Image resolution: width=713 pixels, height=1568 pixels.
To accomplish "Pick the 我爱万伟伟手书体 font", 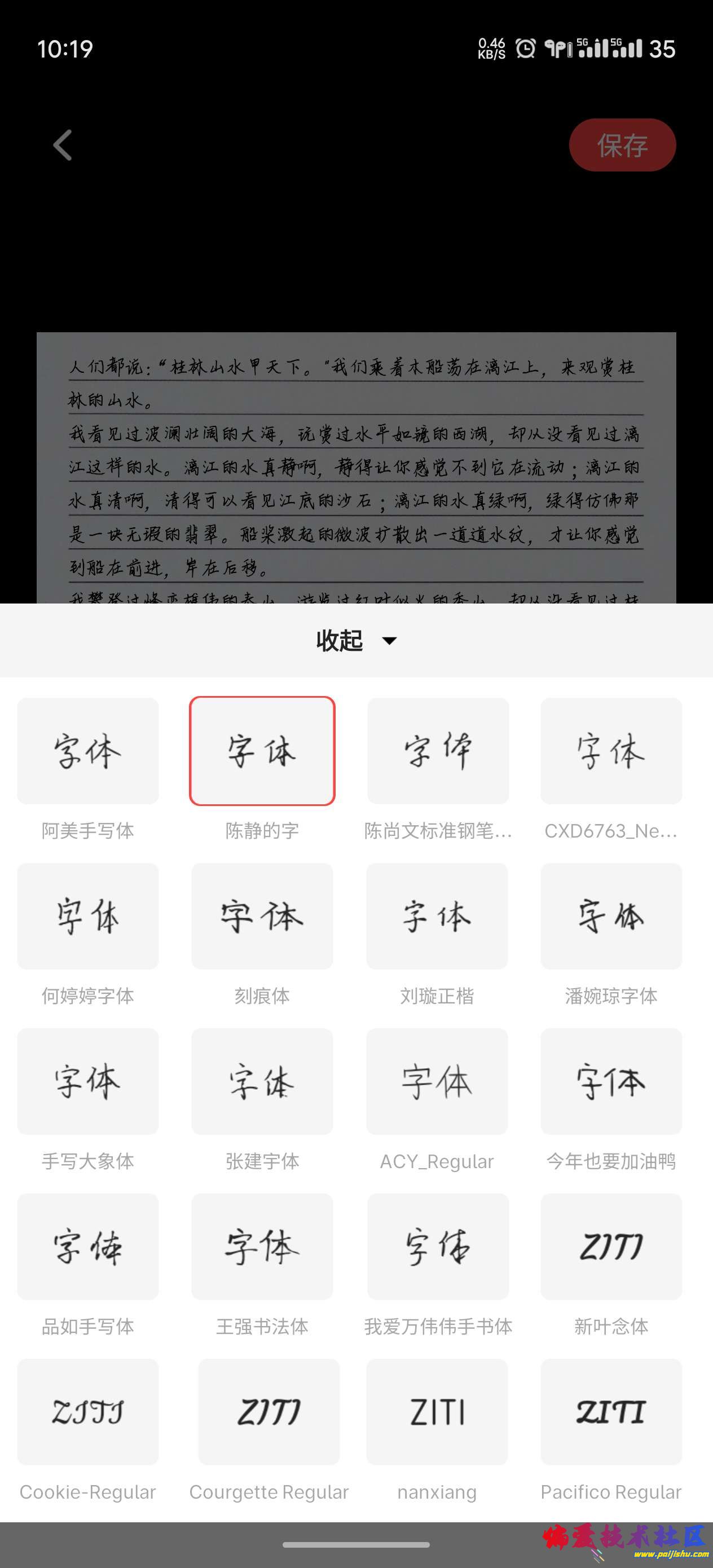I will (437, 1246).
